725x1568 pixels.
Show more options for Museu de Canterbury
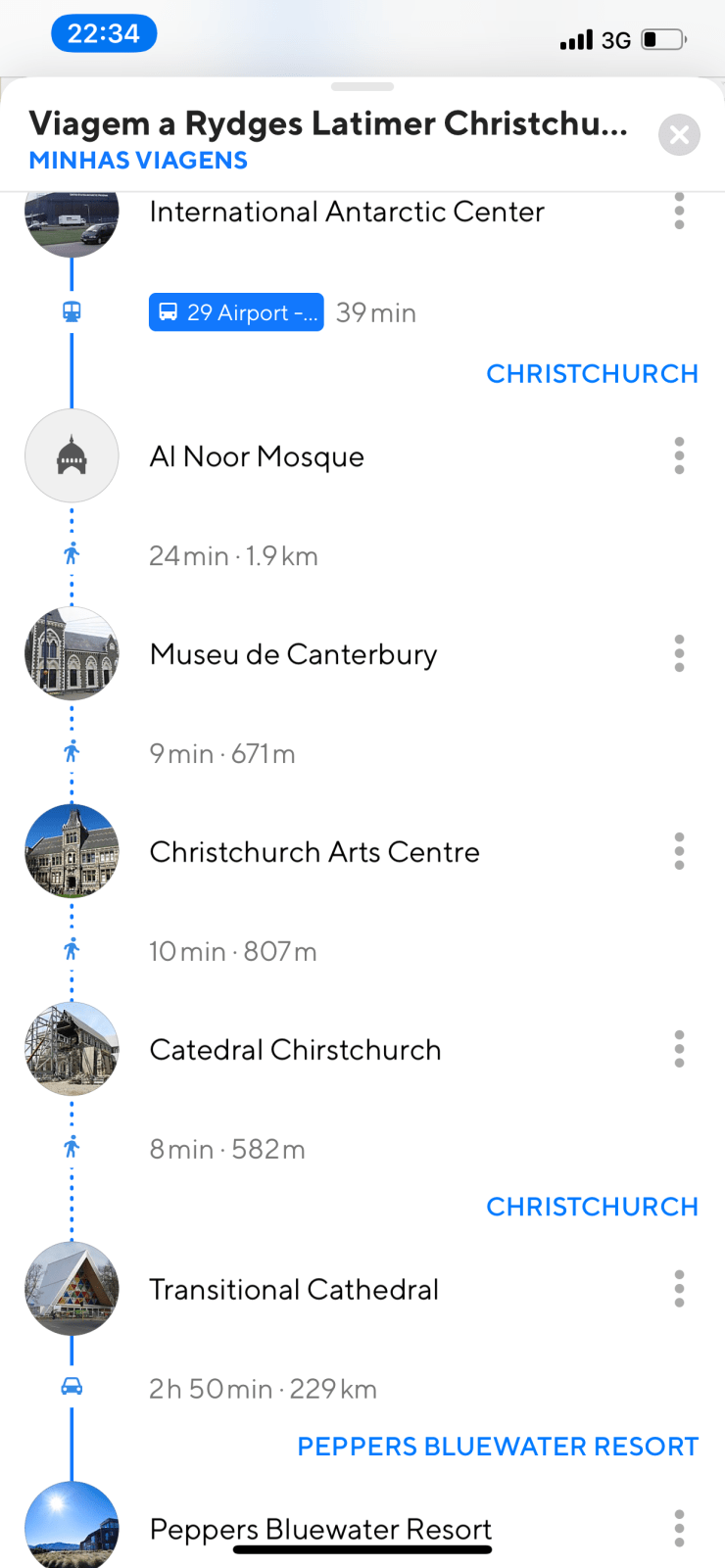tap(679, 654)
